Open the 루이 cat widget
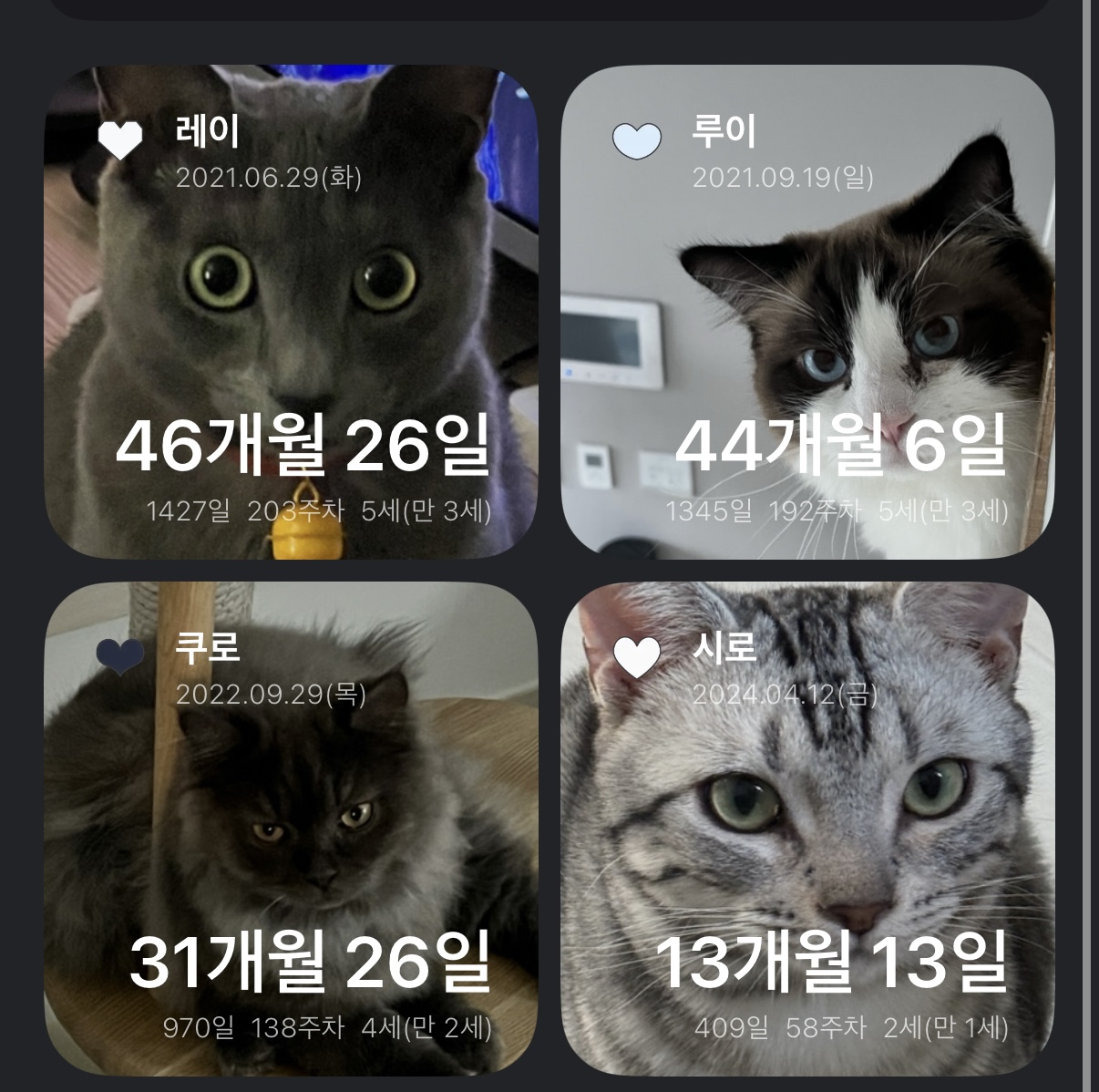This screenshot has width=1099, height=1092. tap(807, 312)
